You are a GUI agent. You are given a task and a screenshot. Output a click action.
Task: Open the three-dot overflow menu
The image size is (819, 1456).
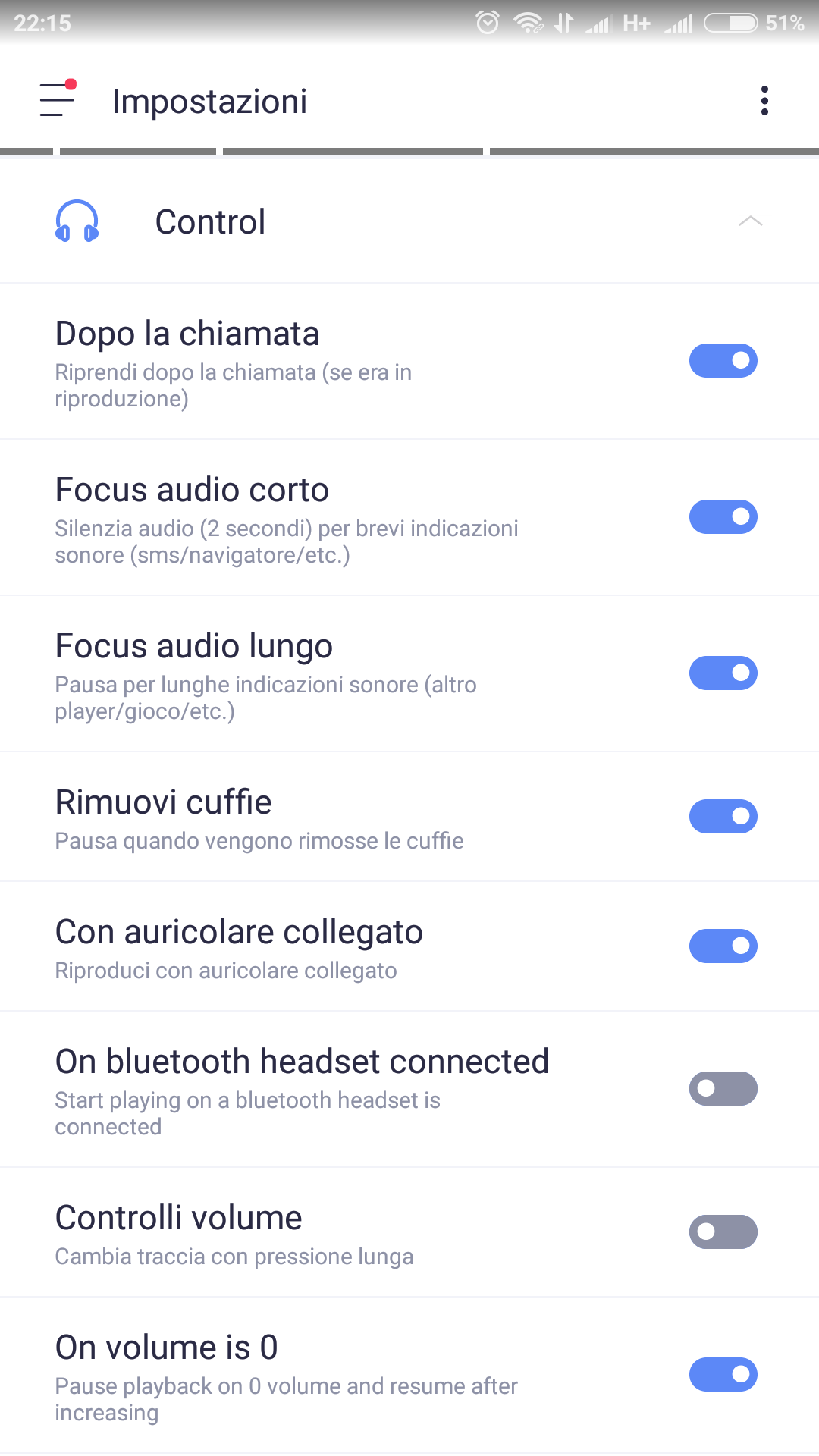[764, 101]
